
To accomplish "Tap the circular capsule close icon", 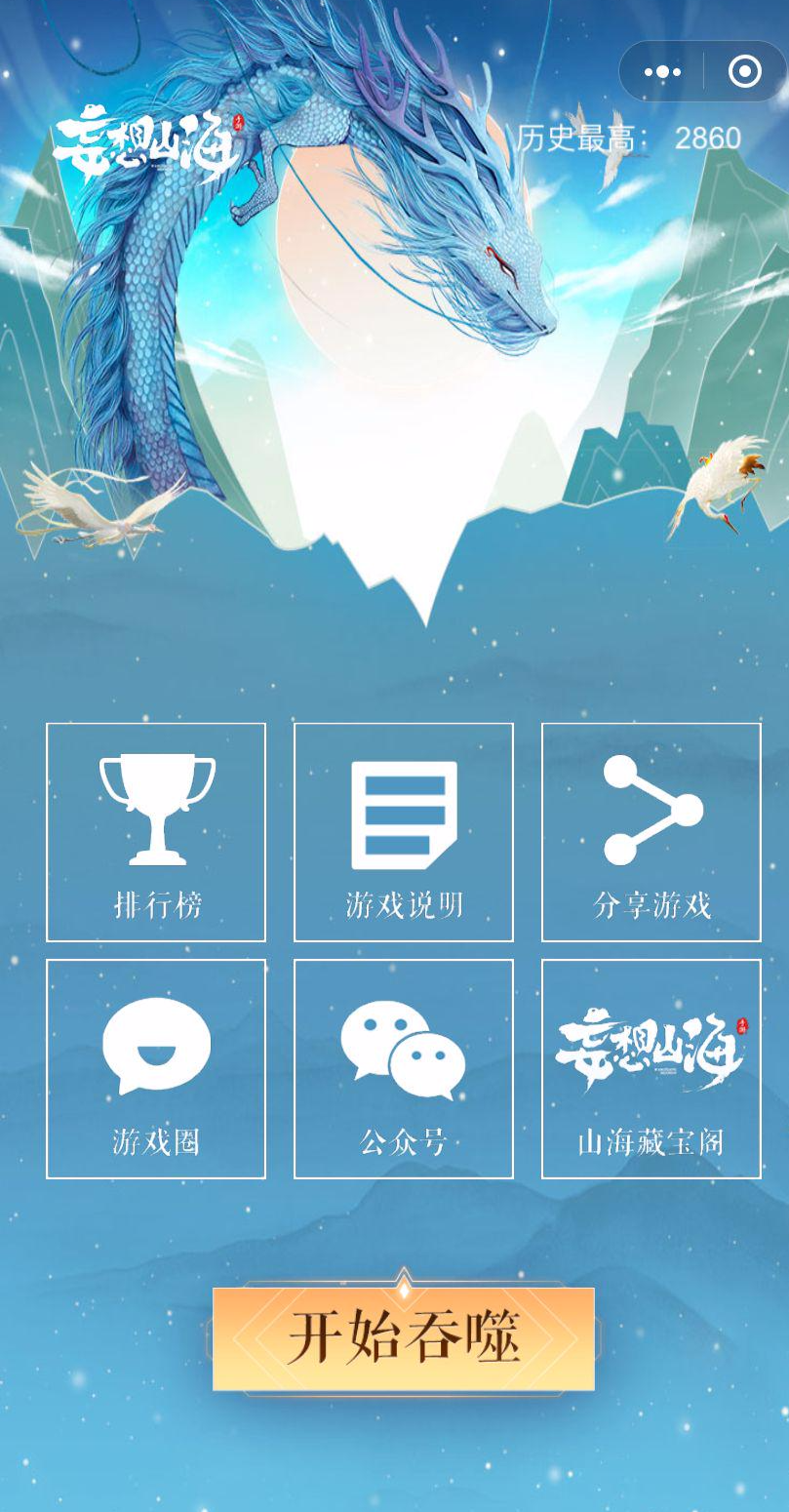I will click(x=742, y=73).
